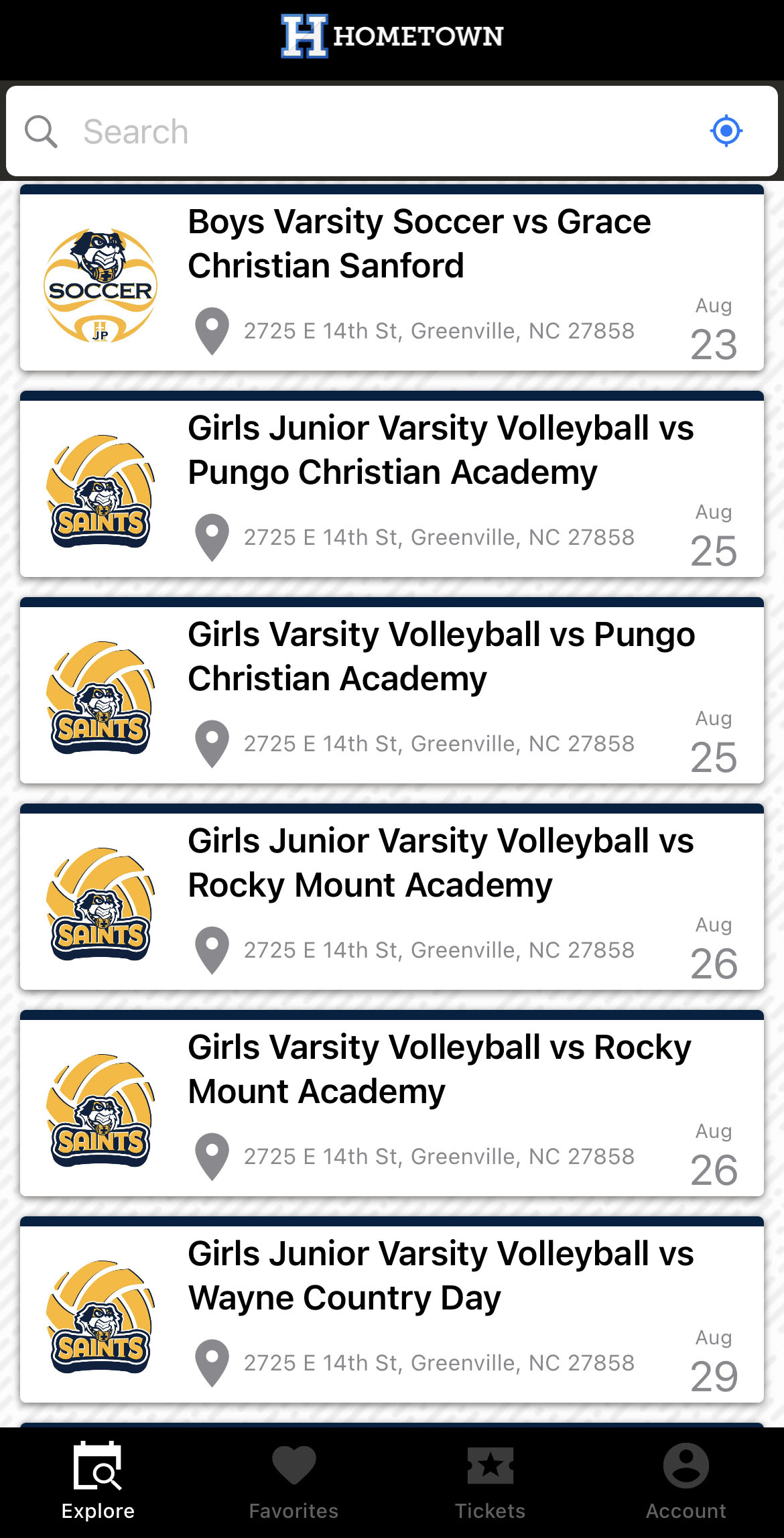
Task: Open Girls Junior Varsity vs Pungo Christian
Action: [x=440, y=450]
